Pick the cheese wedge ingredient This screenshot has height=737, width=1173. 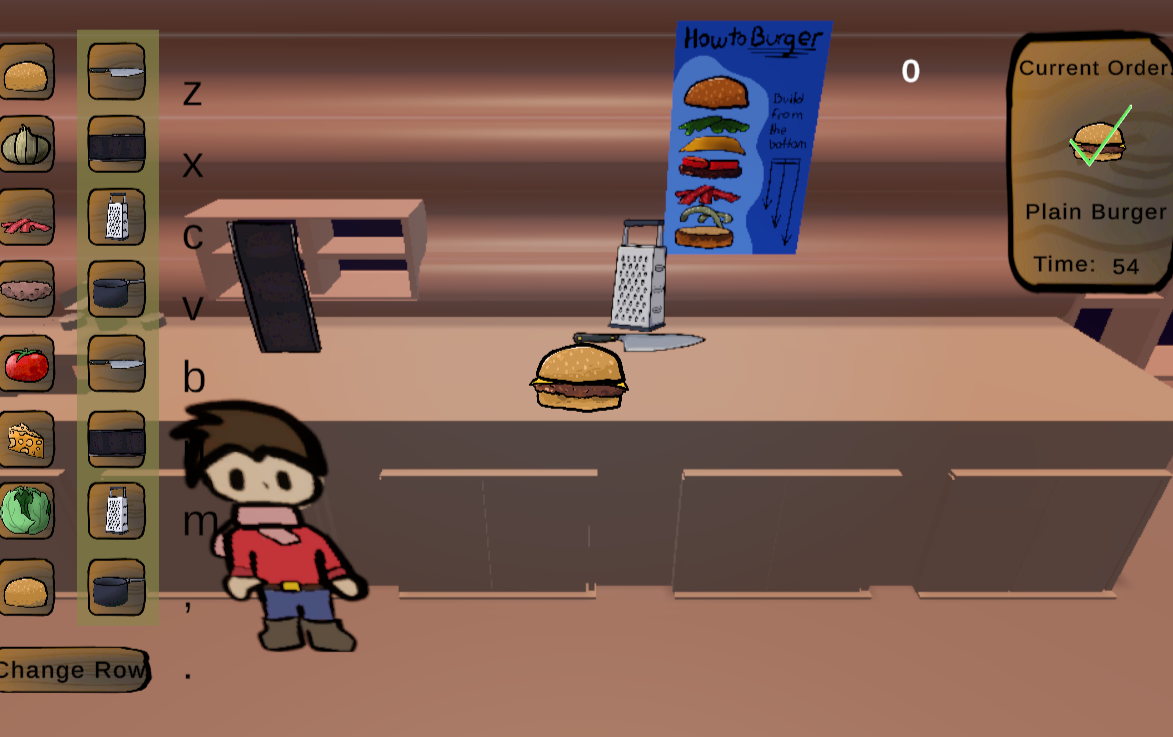point(26,439)
